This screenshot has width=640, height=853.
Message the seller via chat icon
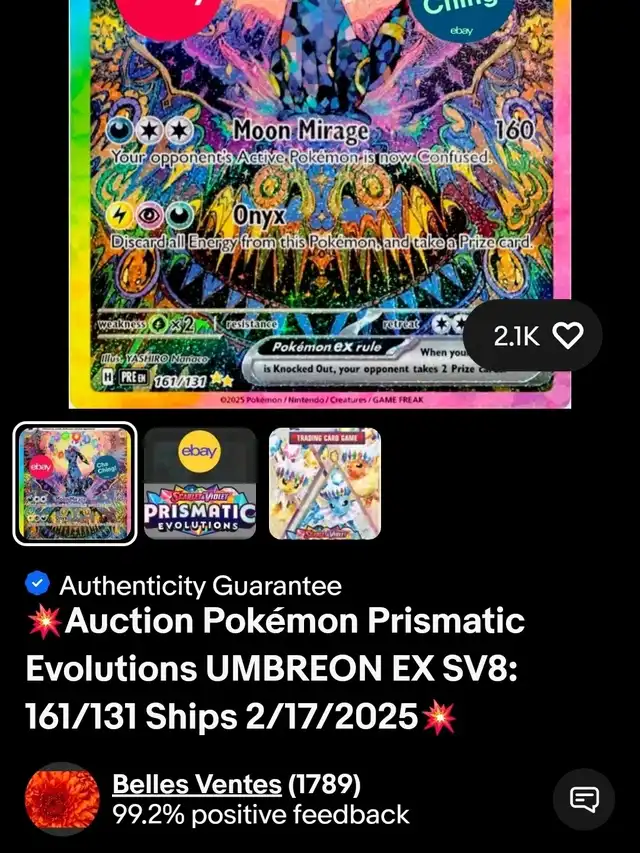click(x=584, y=799)
